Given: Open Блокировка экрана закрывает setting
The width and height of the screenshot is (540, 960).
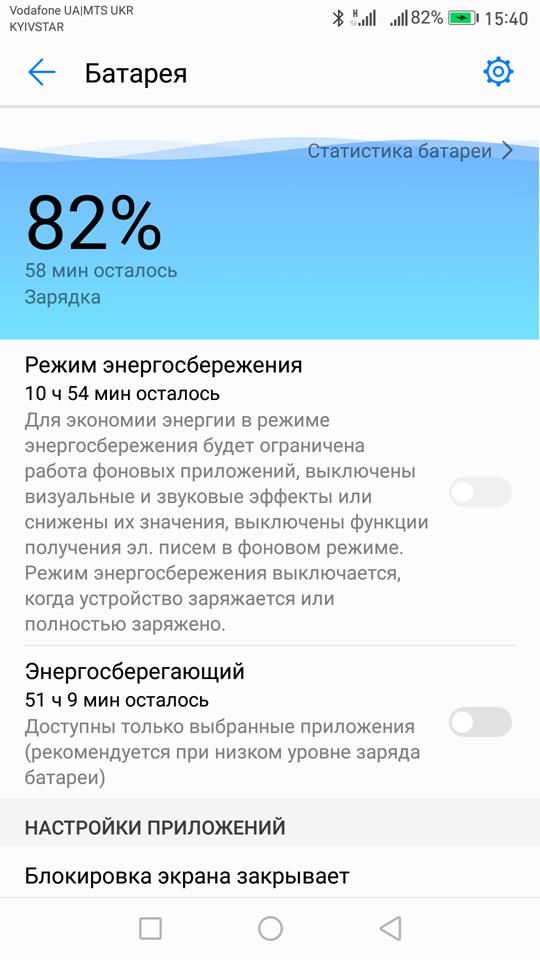Looking at the screenshot, I should 270,876.
